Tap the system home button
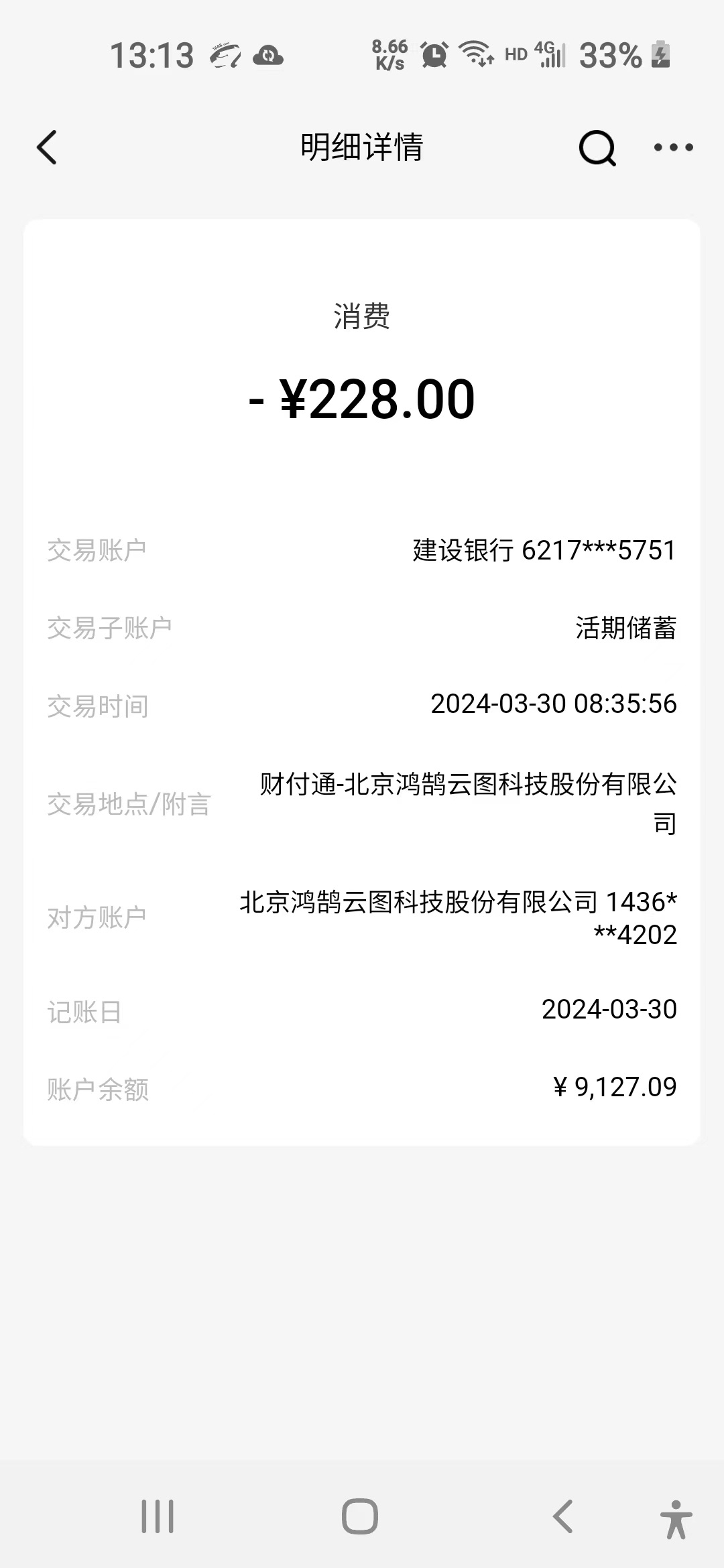This screenshot has height=1568, width=724. 360,1516
